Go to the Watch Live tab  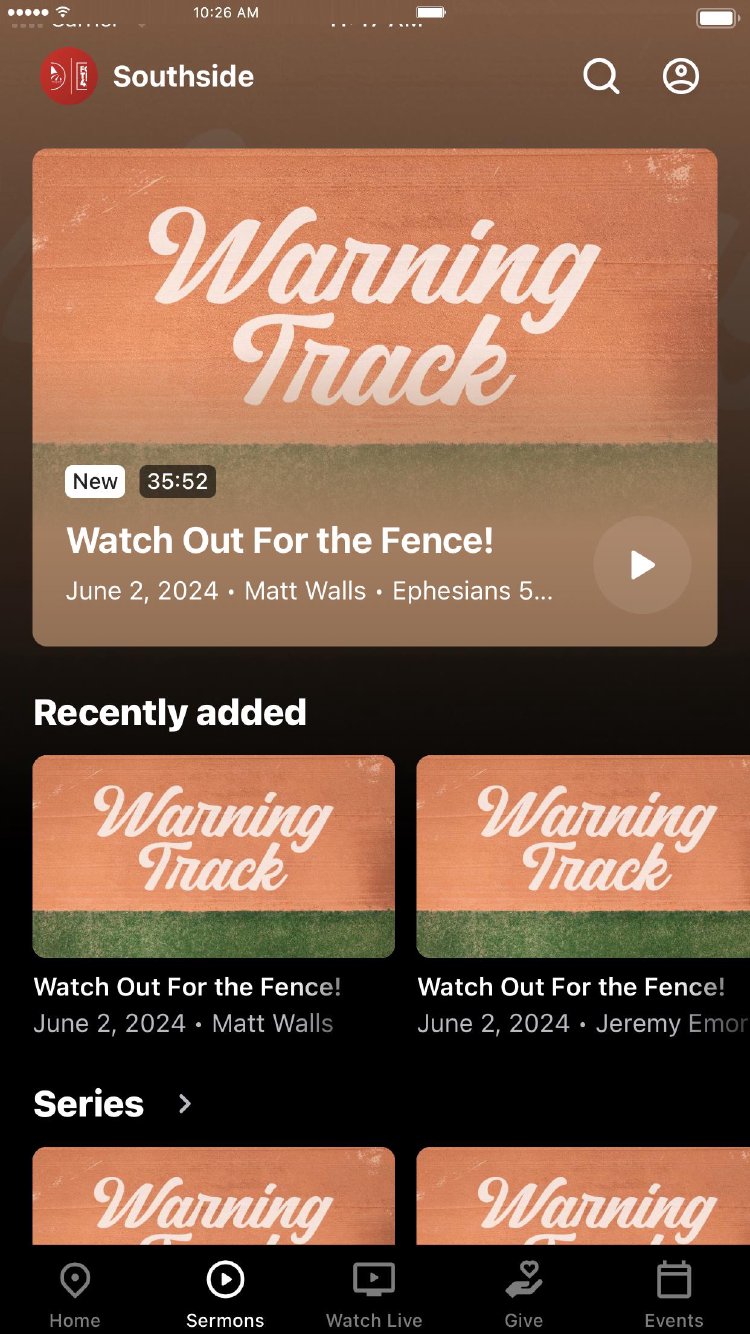coord(374,1294)
